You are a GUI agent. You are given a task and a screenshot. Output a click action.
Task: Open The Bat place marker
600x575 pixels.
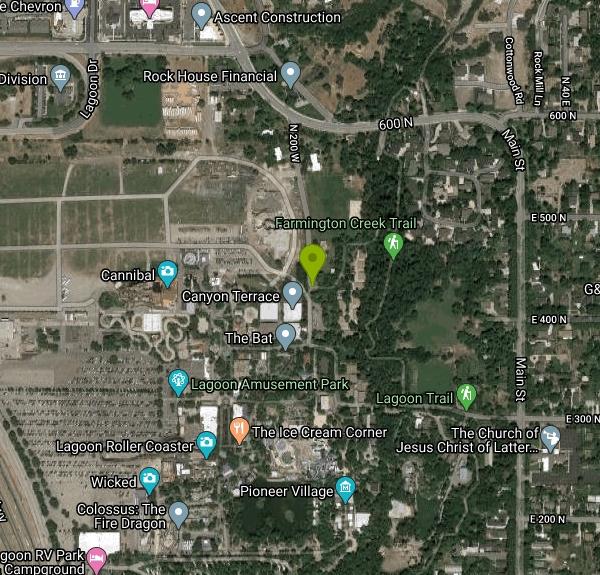tap(286, 336)
